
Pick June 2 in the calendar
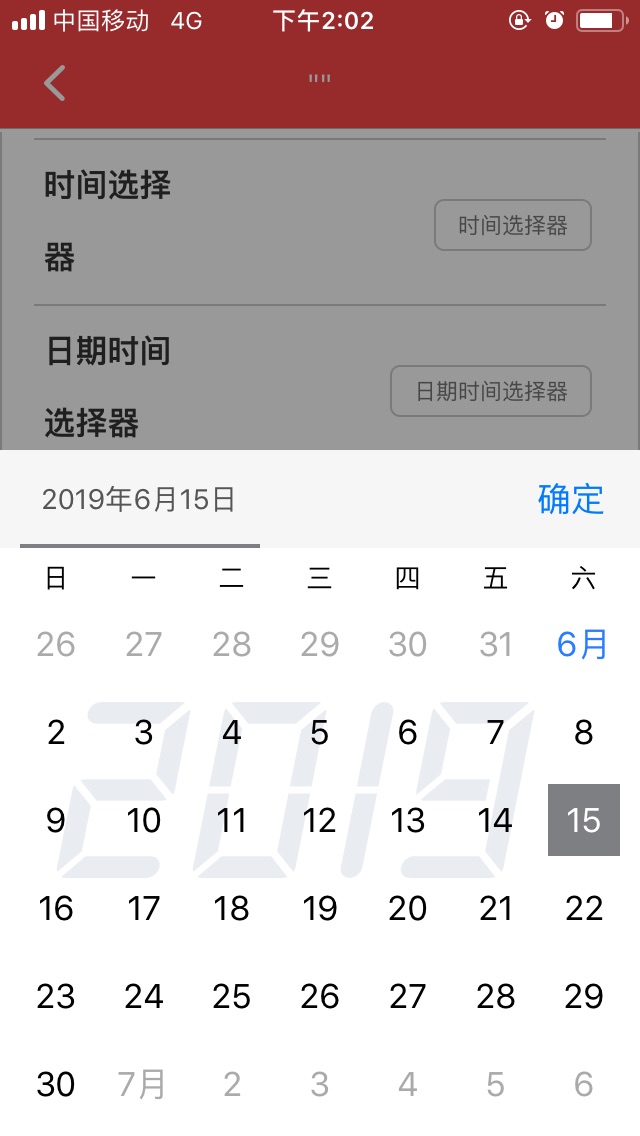[x=56, y=733]
